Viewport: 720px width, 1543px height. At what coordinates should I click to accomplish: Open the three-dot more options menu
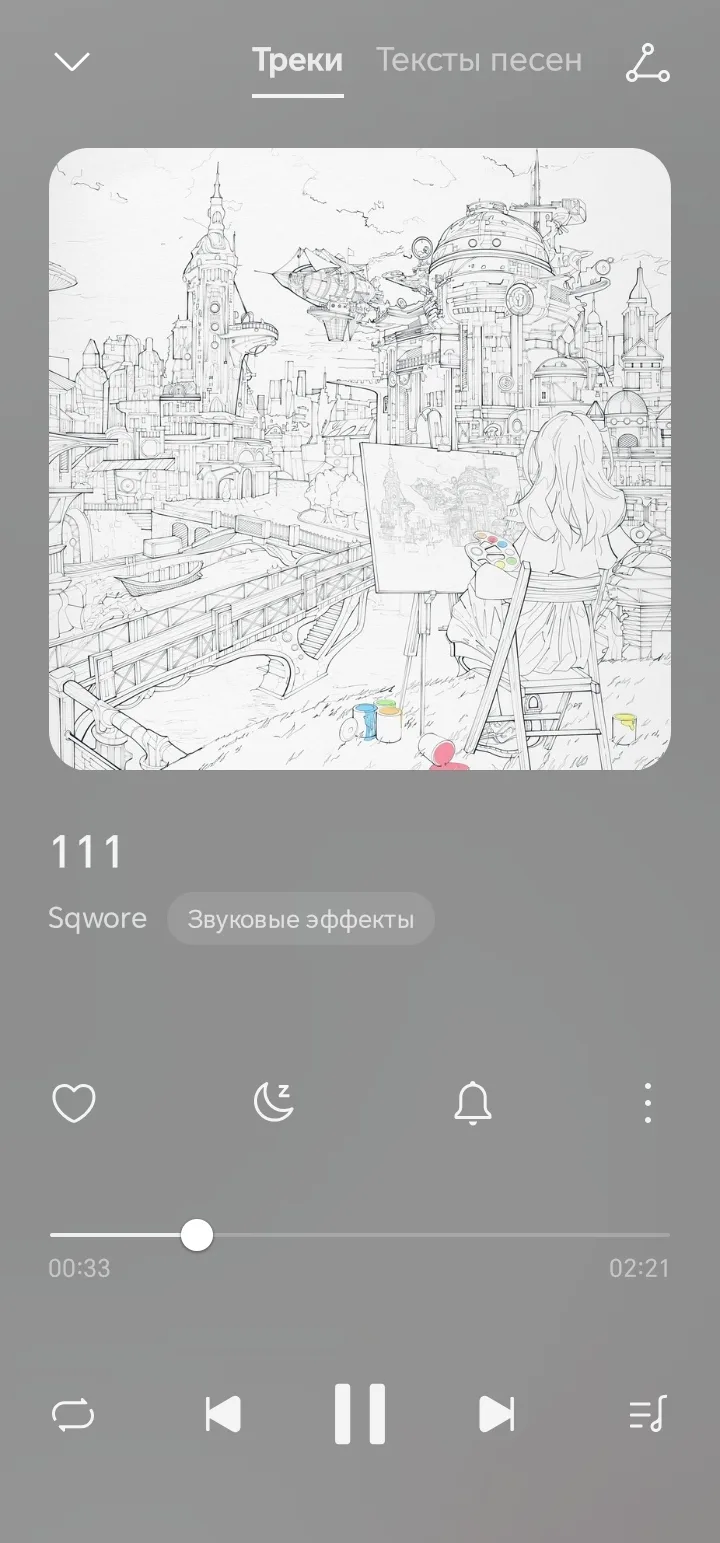647,1103
